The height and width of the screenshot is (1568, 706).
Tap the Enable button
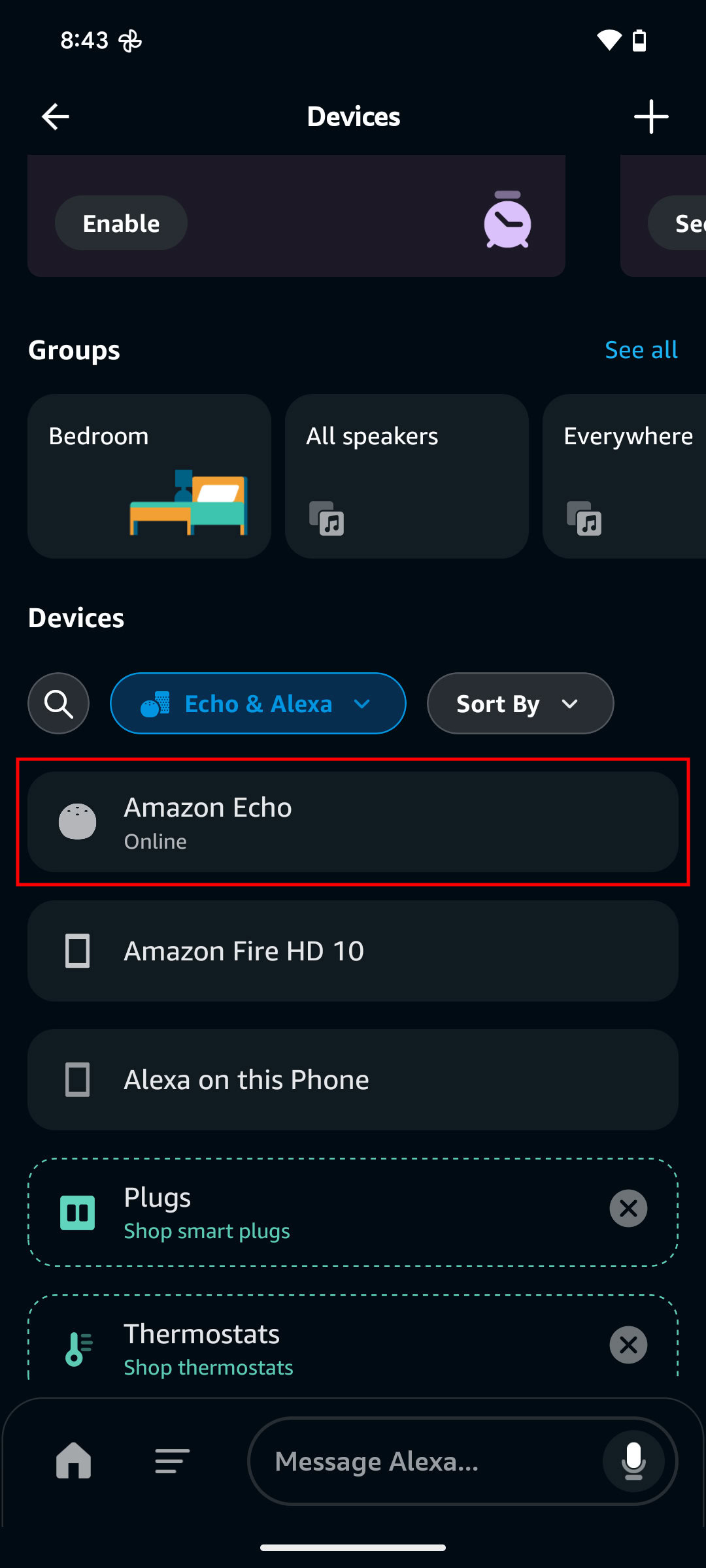pos(121,223)
